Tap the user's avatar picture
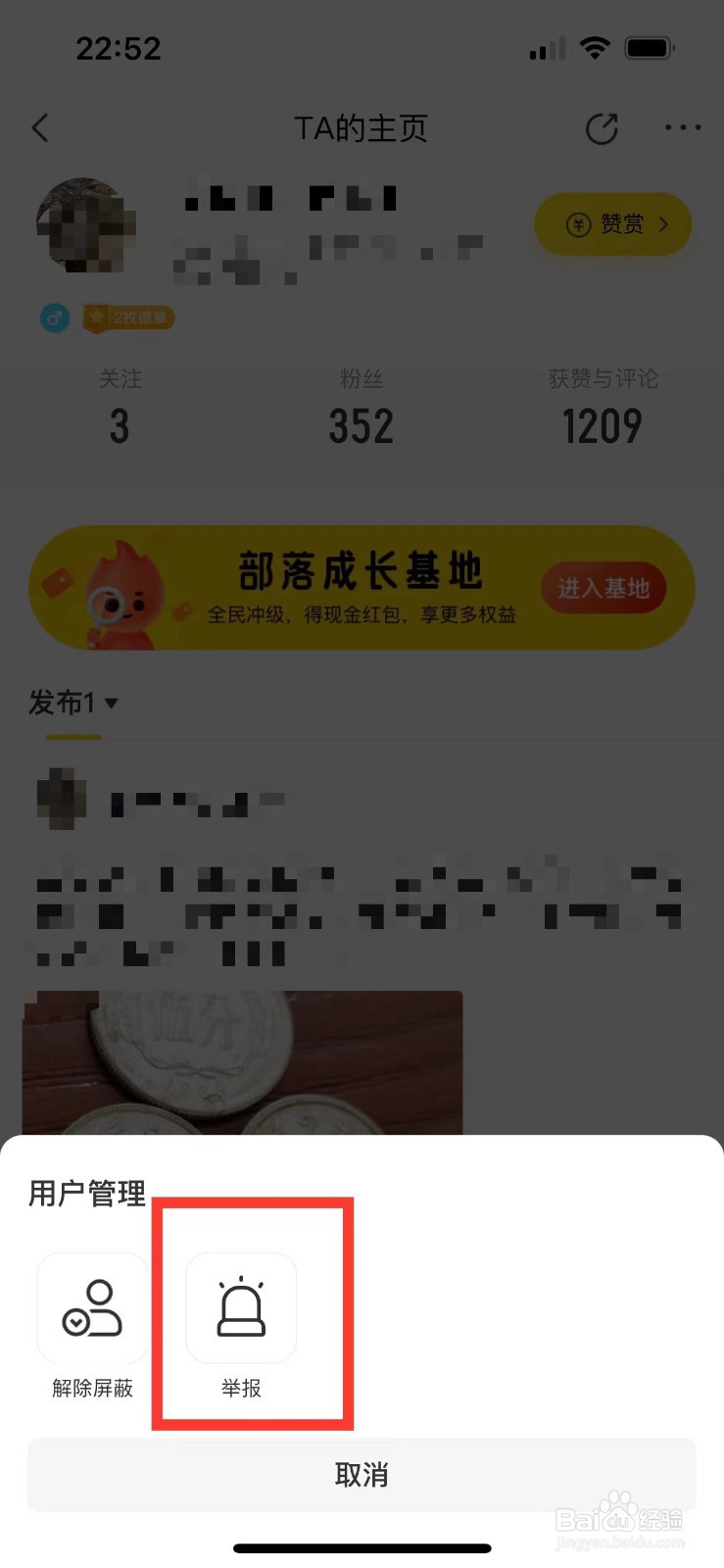 [86, 226]
